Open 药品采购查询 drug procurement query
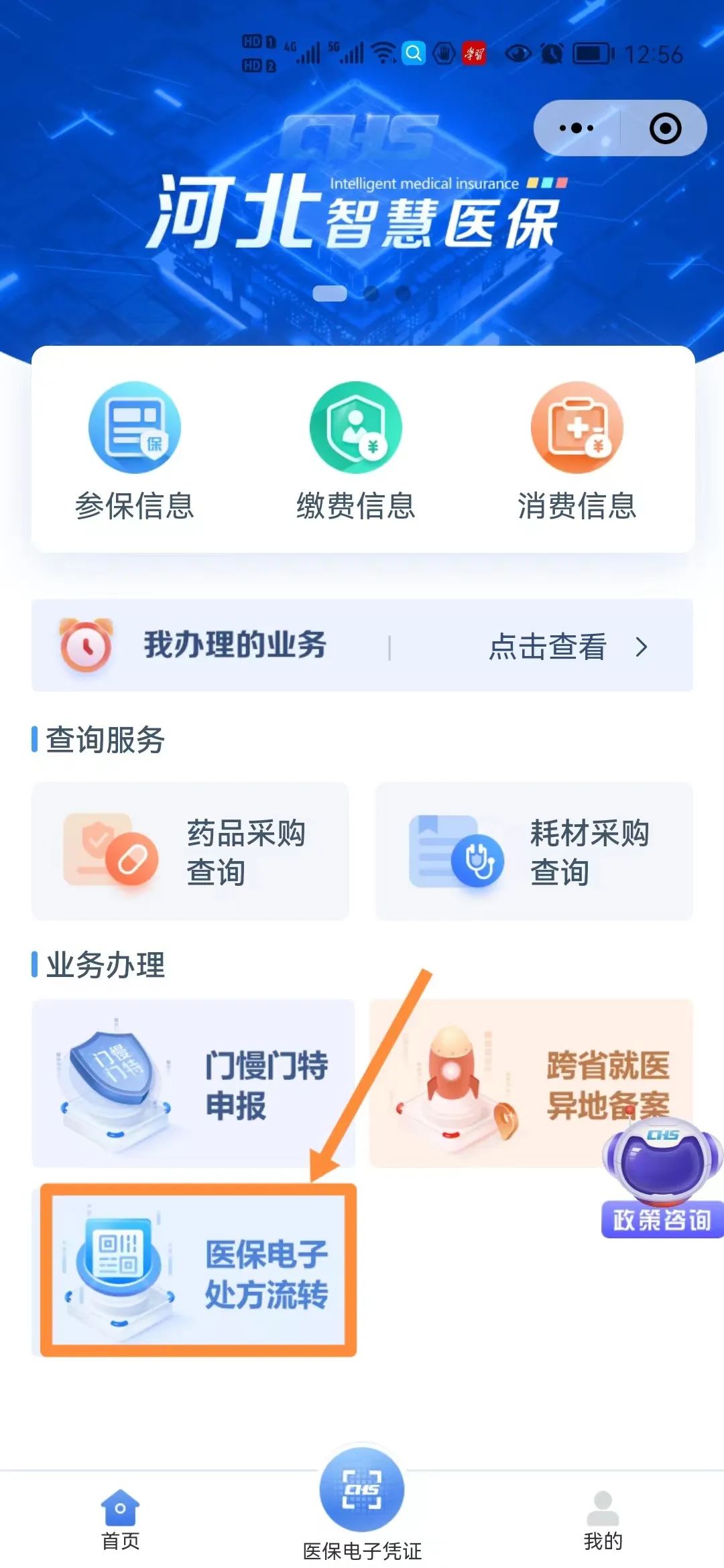 point(190,852)
